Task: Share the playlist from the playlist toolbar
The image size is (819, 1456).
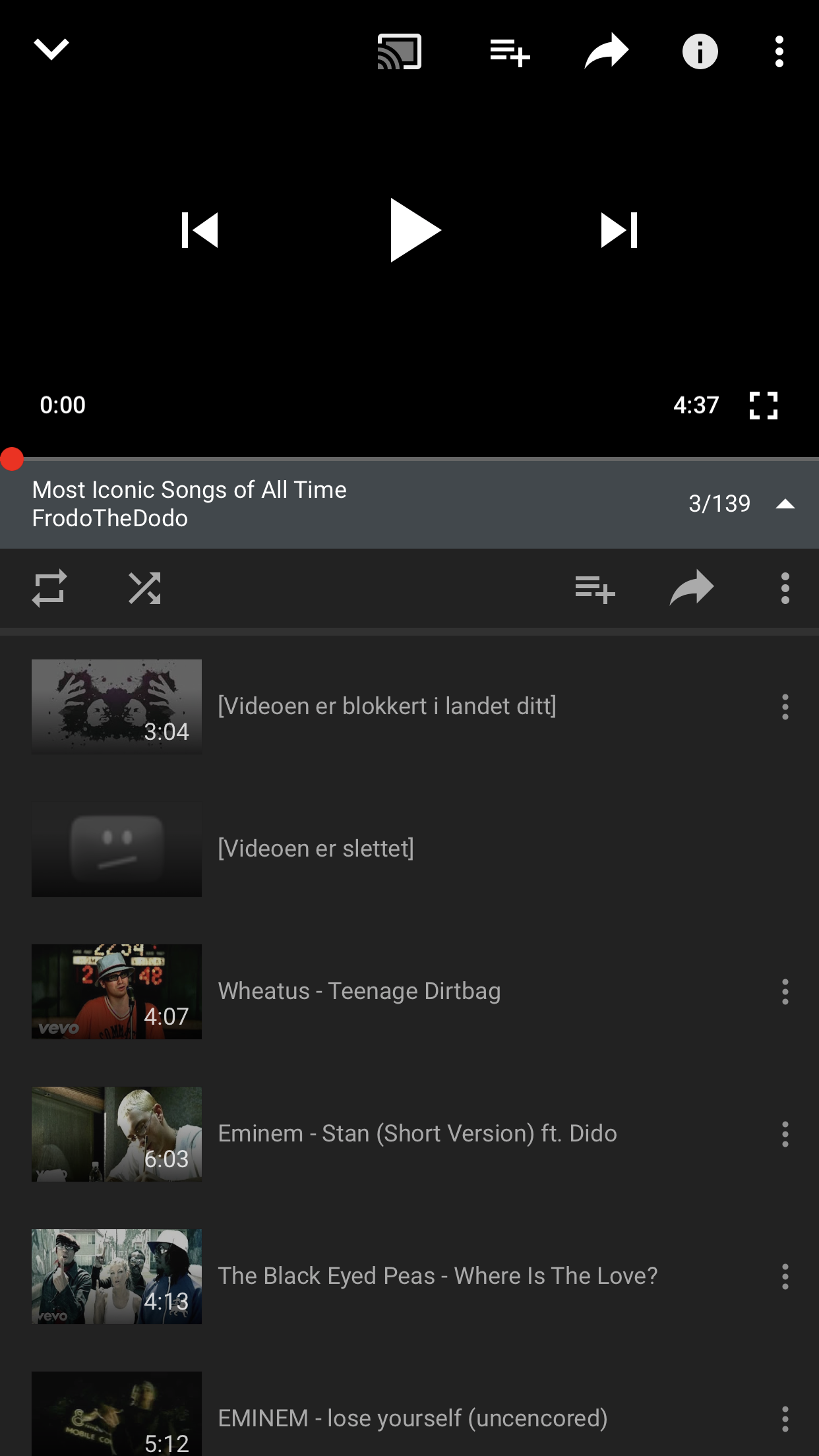Action: click(x=691, y=588)
